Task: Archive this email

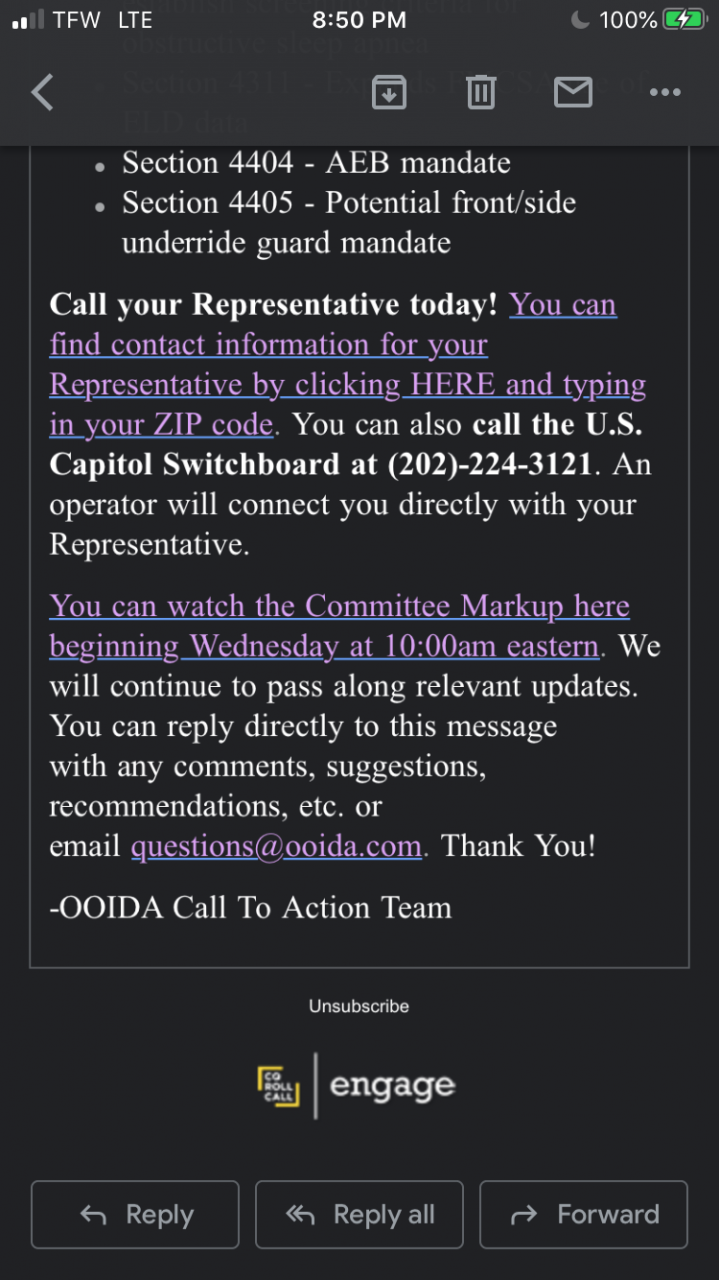Action: point(388,92)
